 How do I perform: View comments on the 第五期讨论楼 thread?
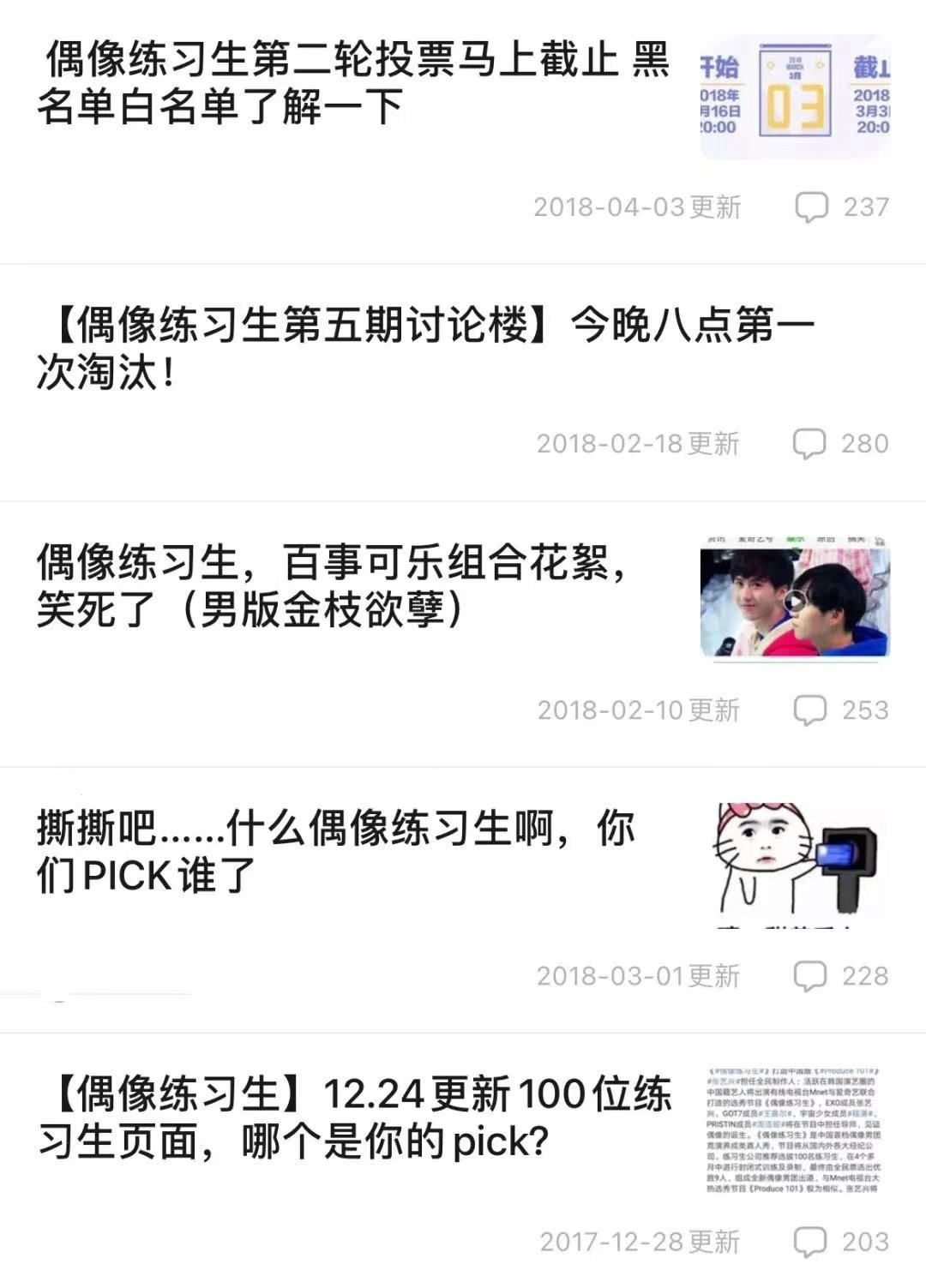tap(840, 443)
